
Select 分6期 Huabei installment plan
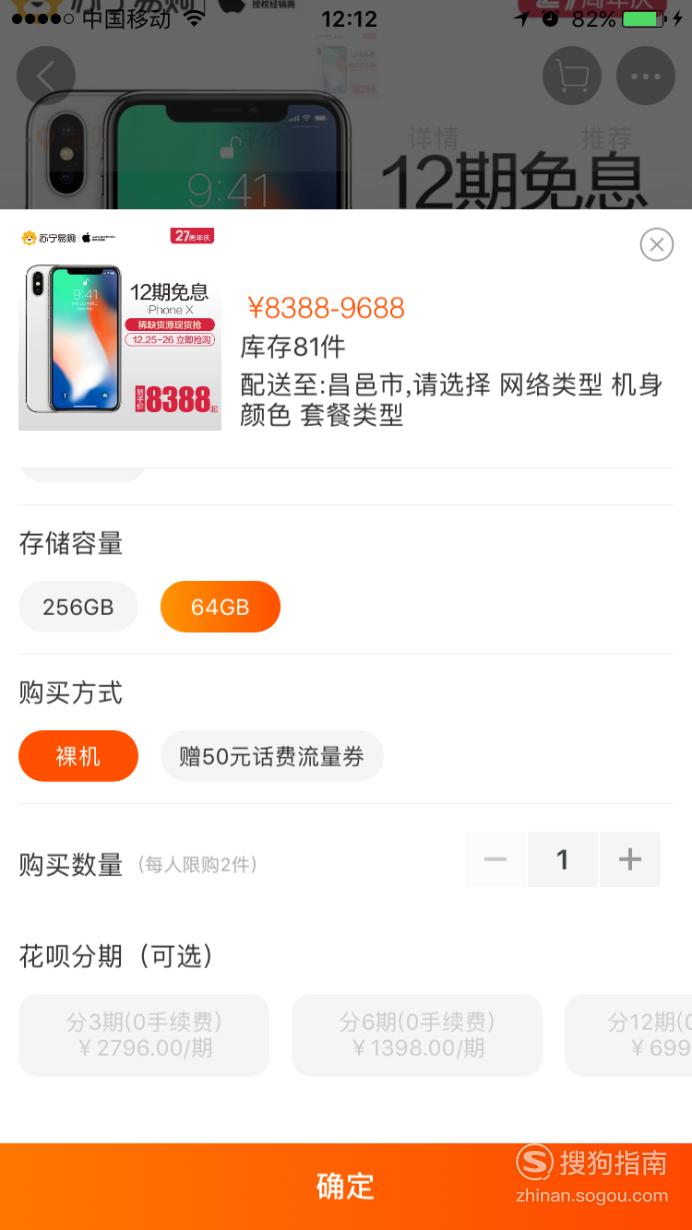417,1035
